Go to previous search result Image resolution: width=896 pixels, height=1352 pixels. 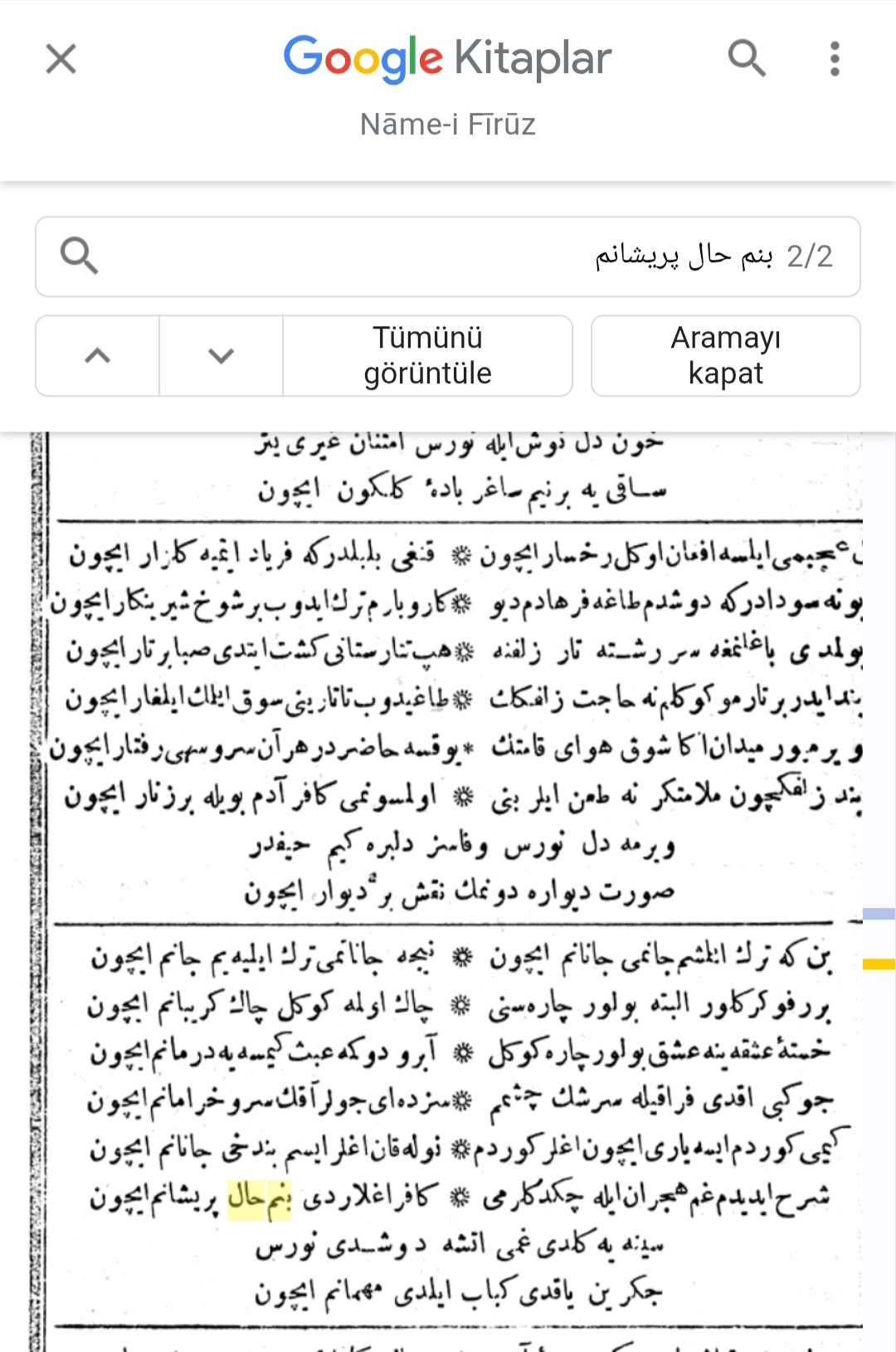(98, 356)
